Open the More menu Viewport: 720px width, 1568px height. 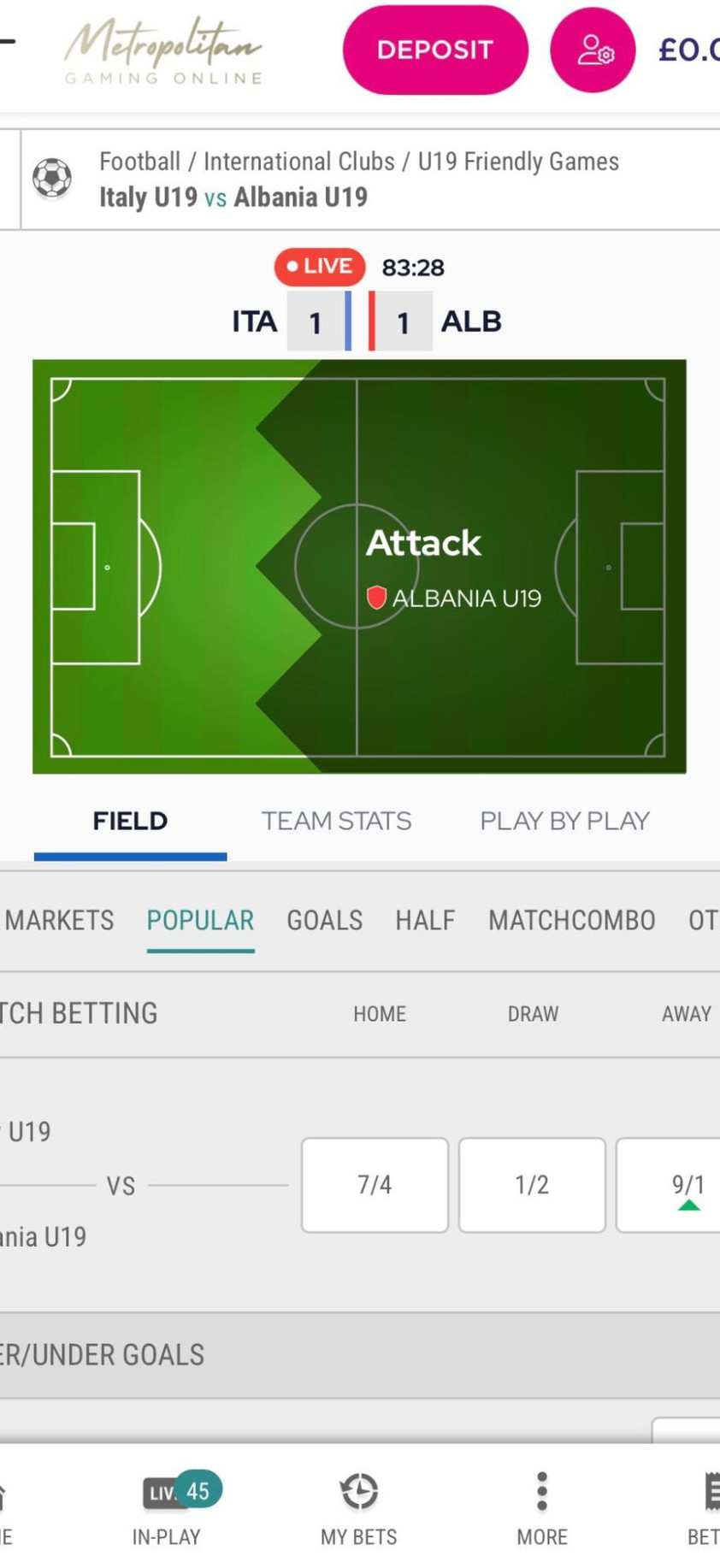click(541, 1509)
